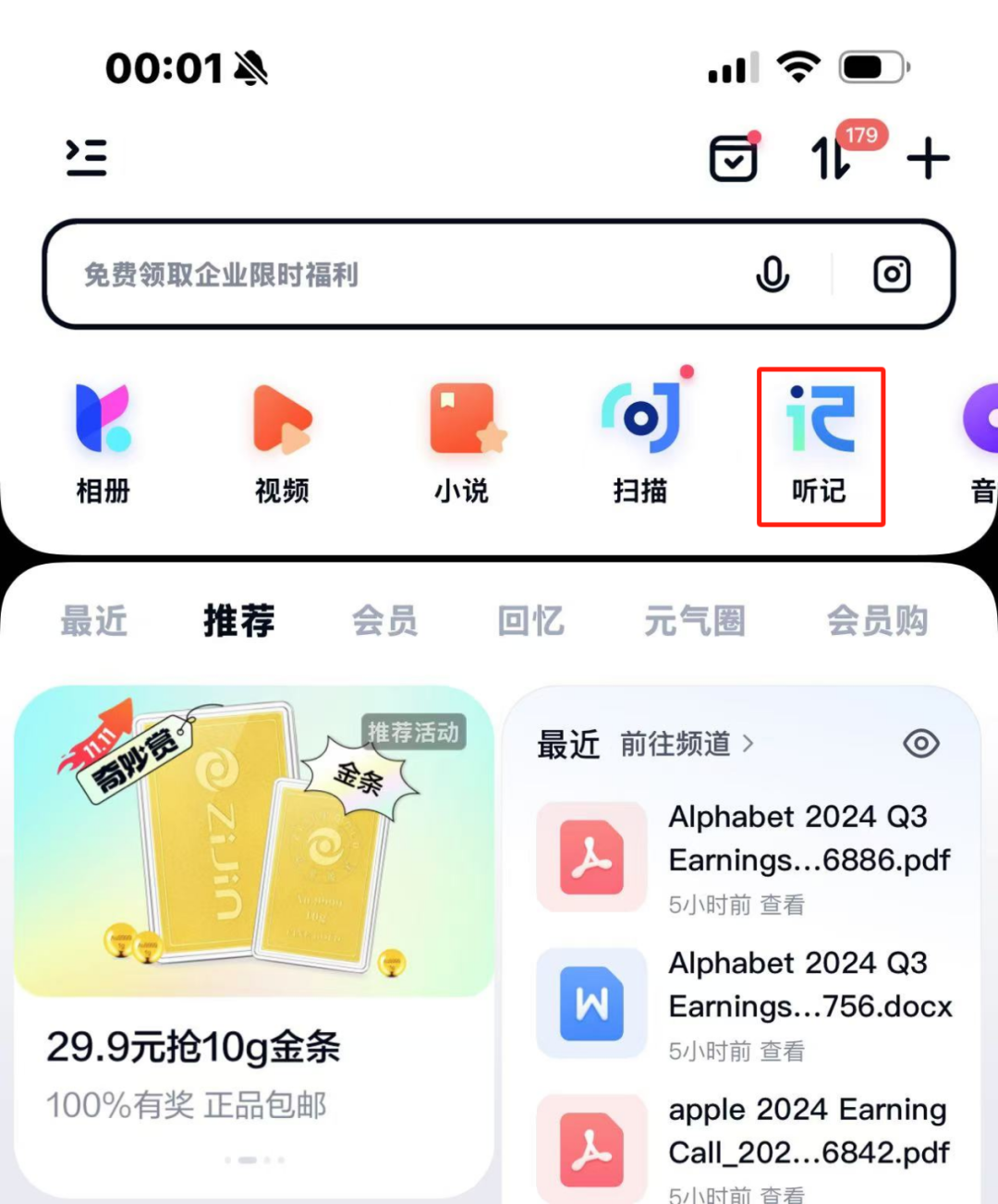
Task: Open the calendar check-in icon
Action: pyautogui.click(x=733, y=159)
